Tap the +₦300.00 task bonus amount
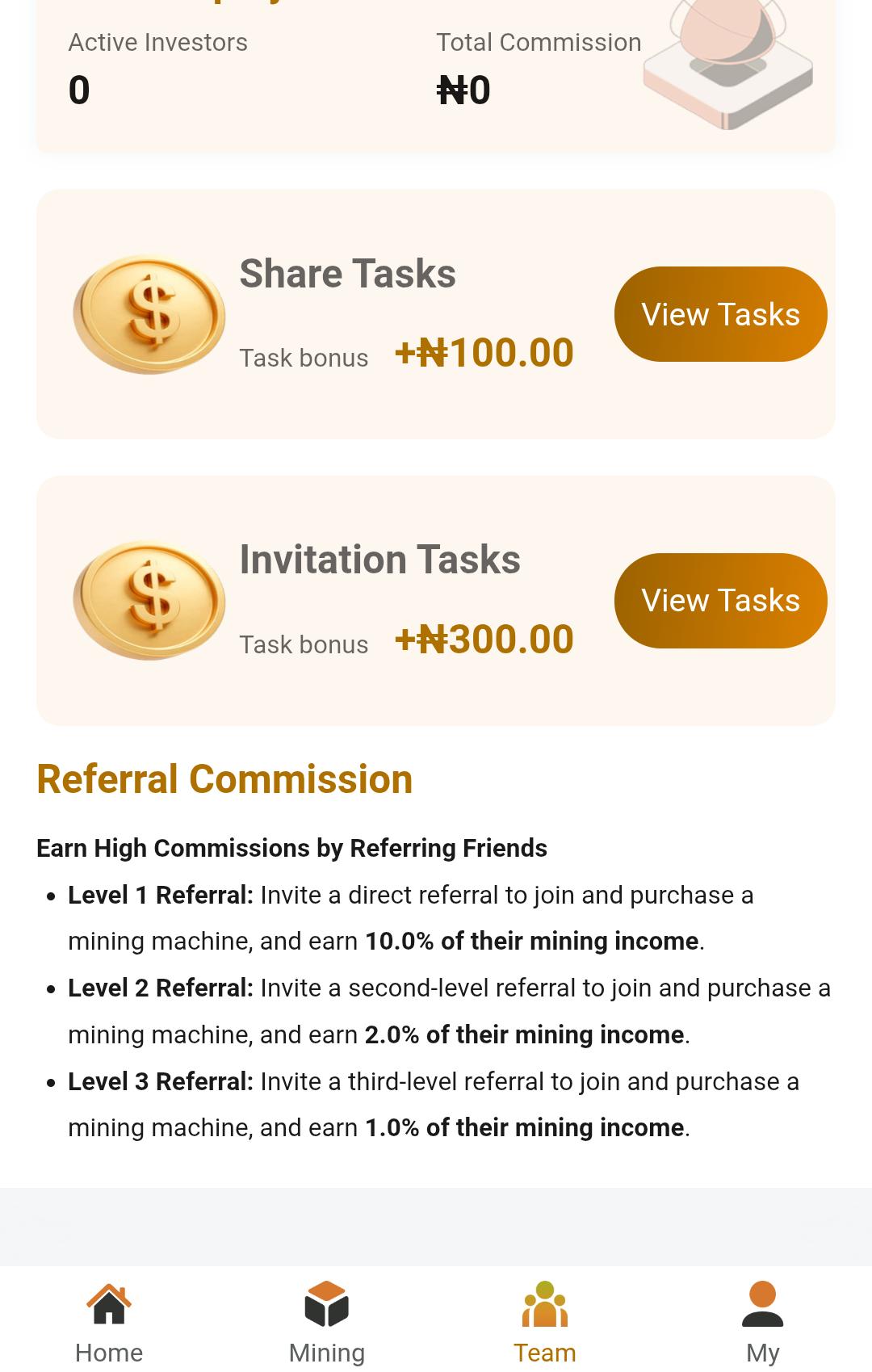Image resolution: width=872 pixels, height=1372 pixels. tap(483, 639)
